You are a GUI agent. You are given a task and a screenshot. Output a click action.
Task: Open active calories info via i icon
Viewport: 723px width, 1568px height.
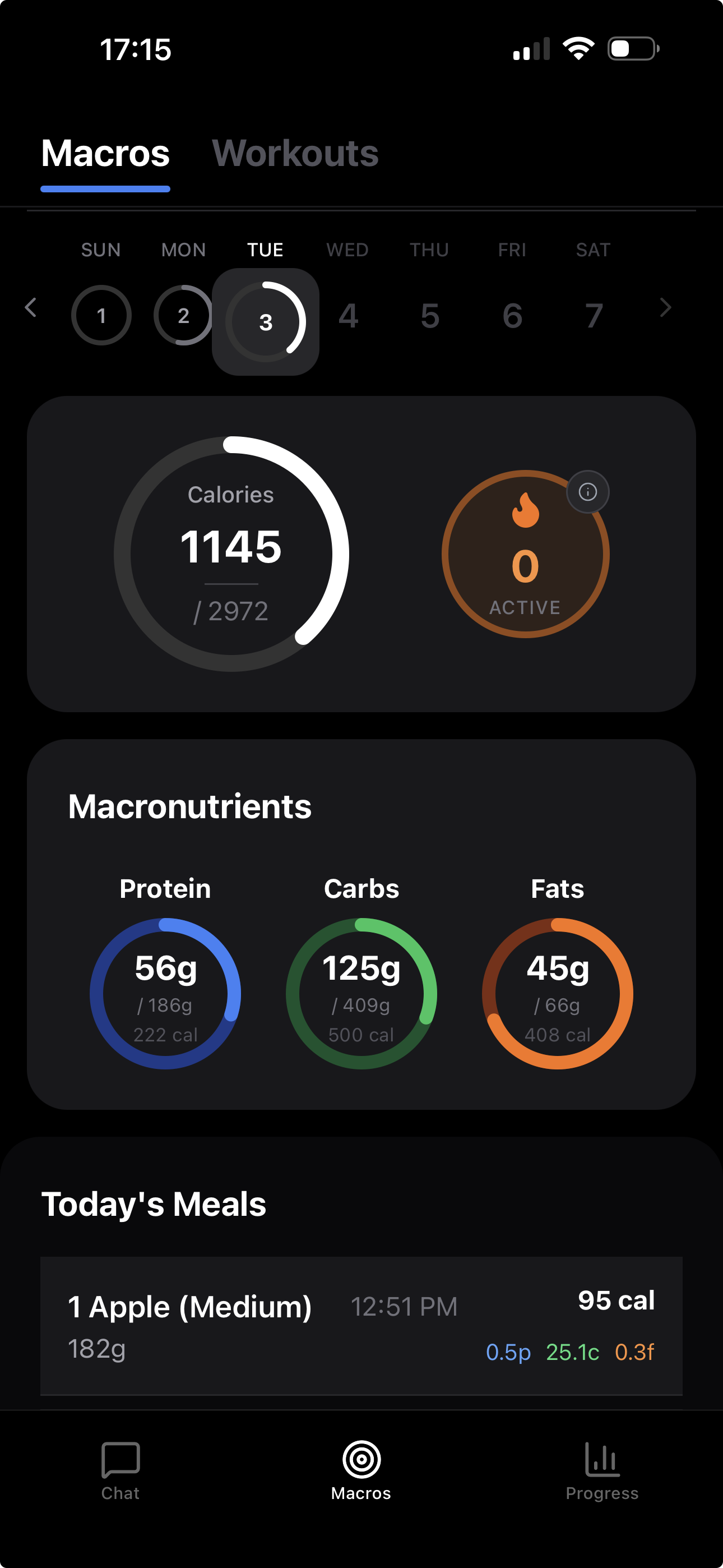588,493
